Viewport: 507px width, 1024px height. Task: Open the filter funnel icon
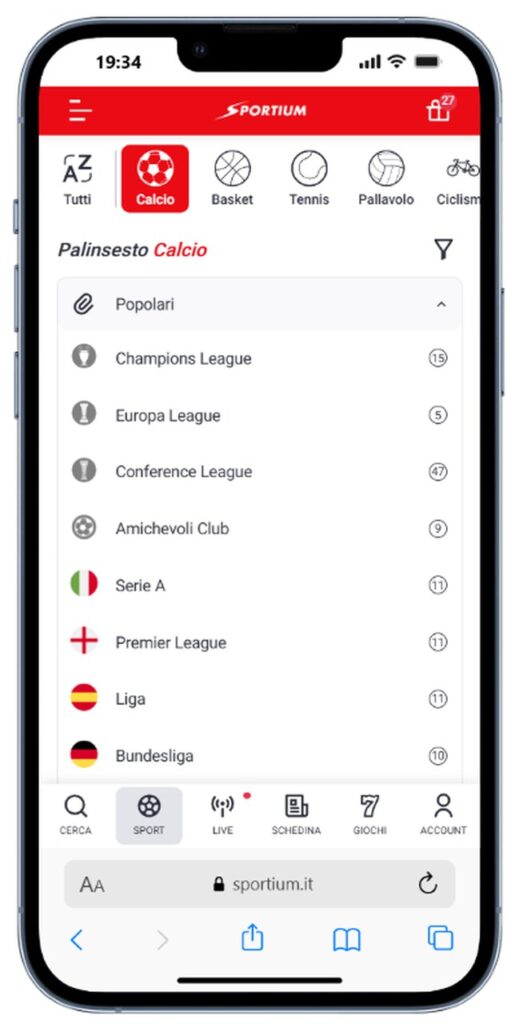pyautogui.click(x=444, y=249)
